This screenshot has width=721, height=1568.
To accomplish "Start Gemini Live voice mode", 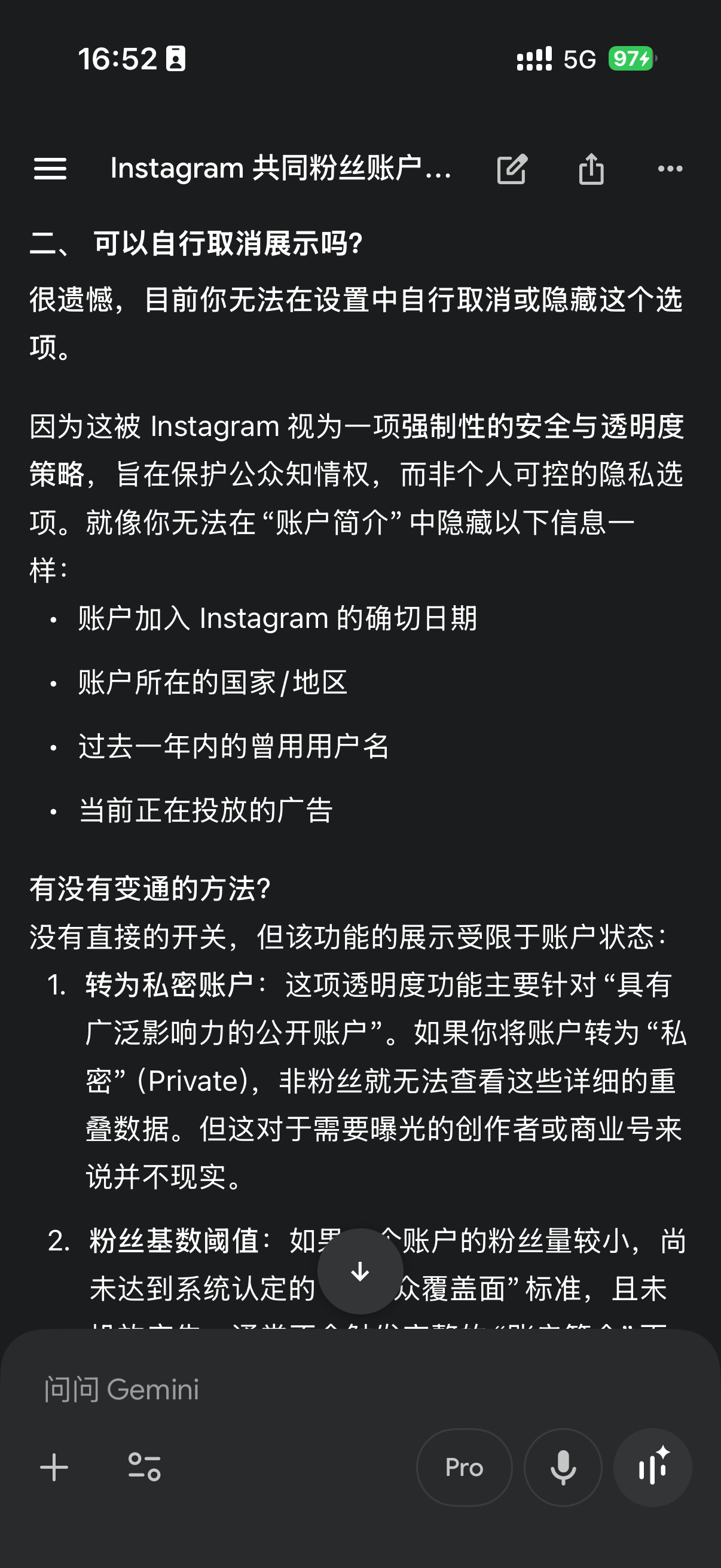I will tap(653, 1467).
